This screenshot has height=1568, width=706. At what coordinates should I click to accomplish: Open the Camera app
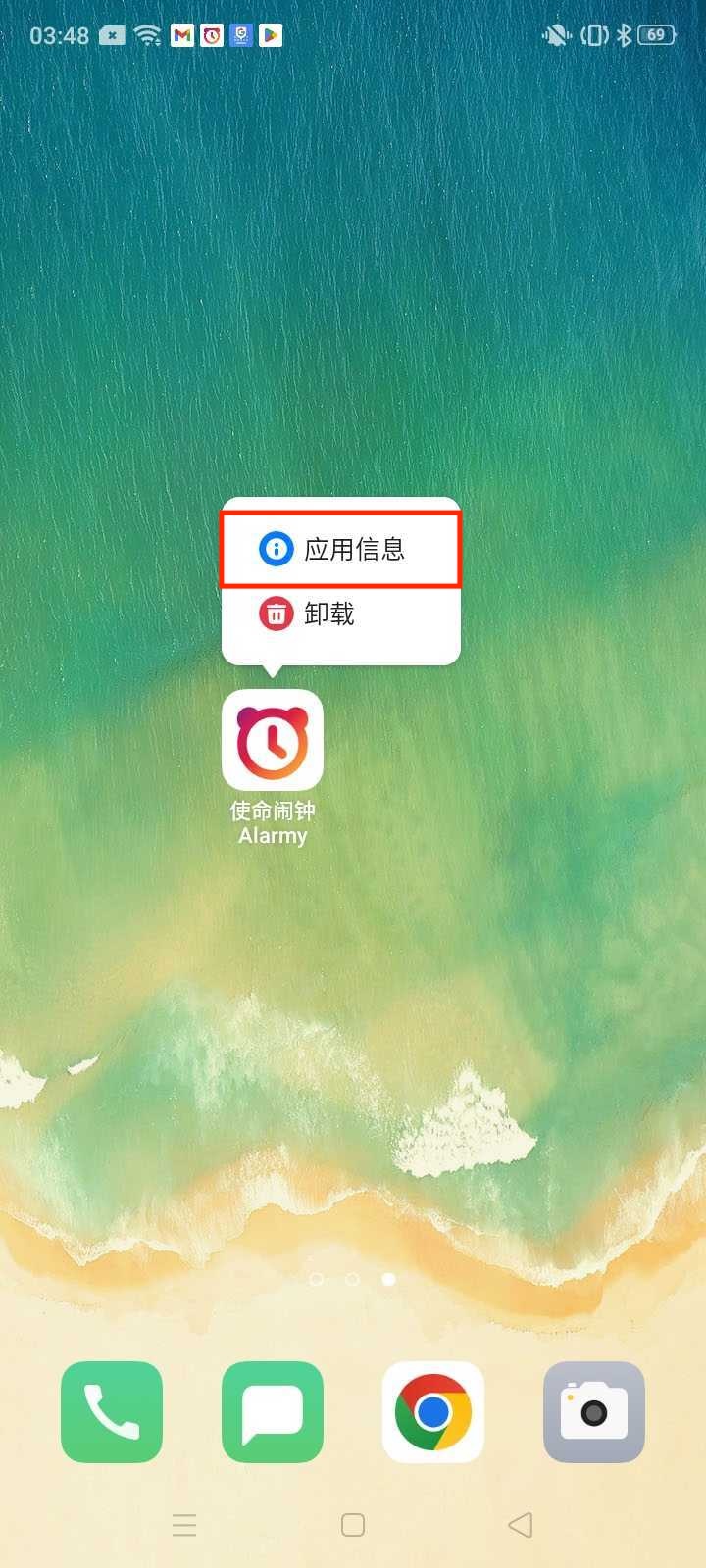[x=594, y=1412]
